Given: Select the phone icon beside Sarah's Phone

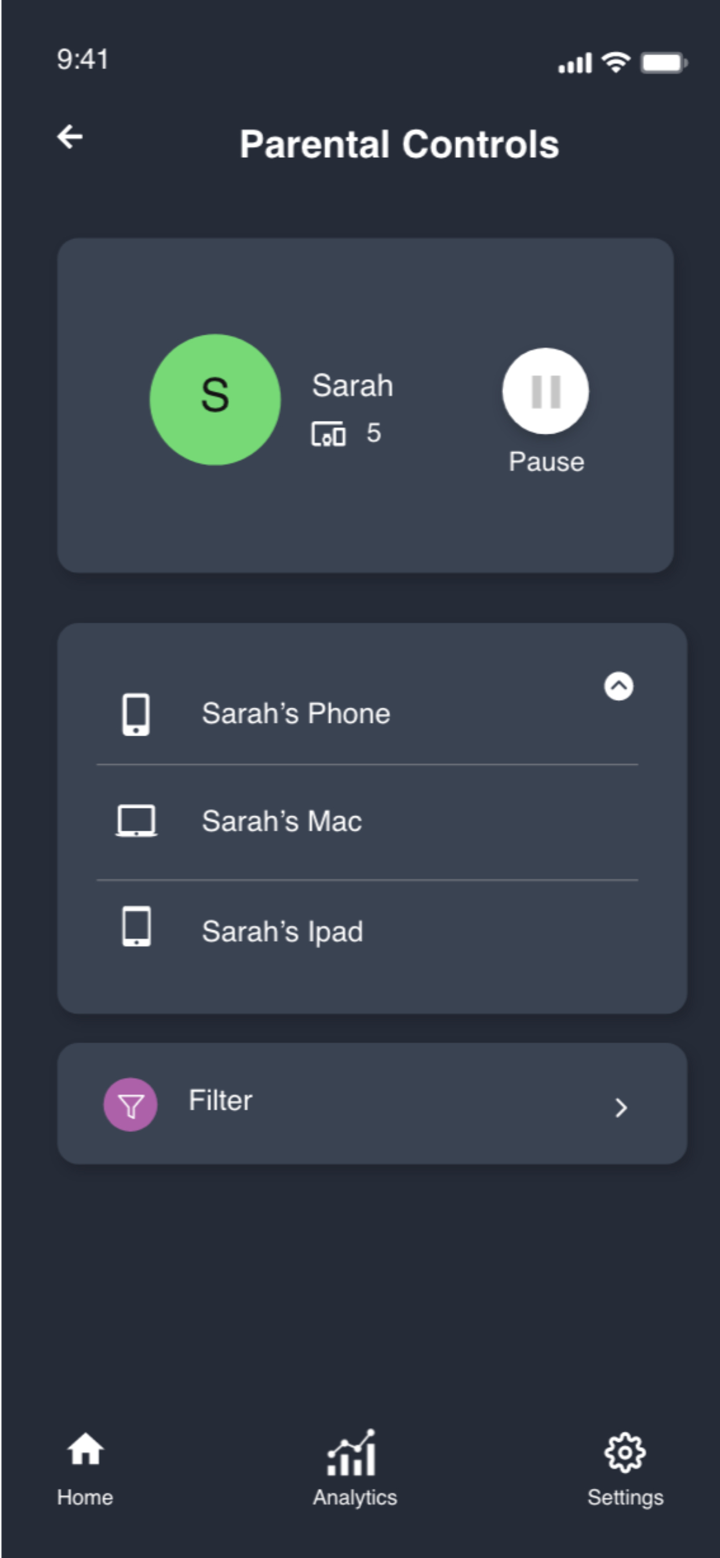Looking at the screenshot, I should [x=136, y=713].
